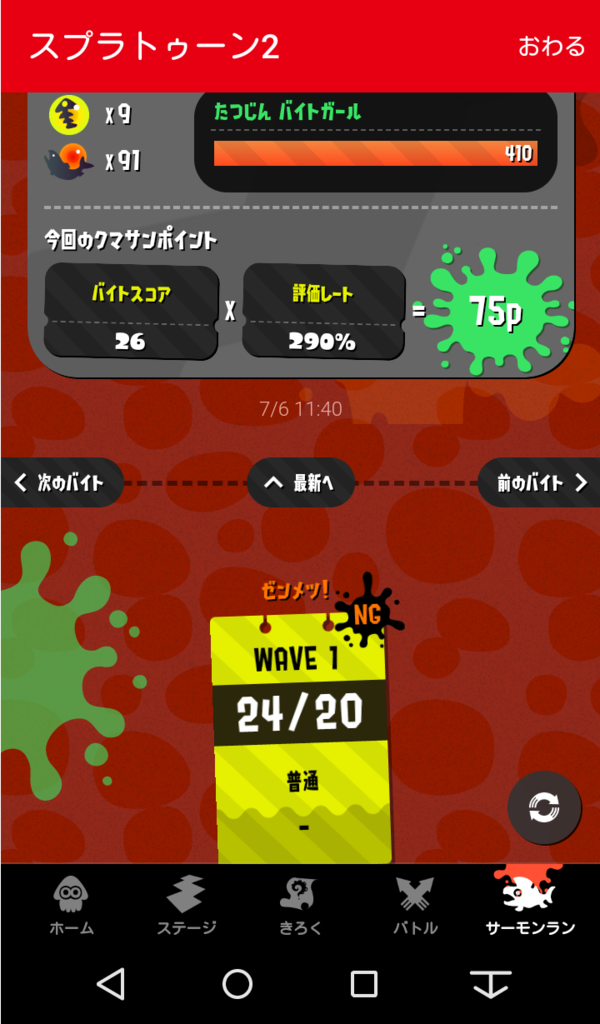Screen dimensions: 600x1024
Task: Tap the circular refresh button
Action: coord(545,808)
